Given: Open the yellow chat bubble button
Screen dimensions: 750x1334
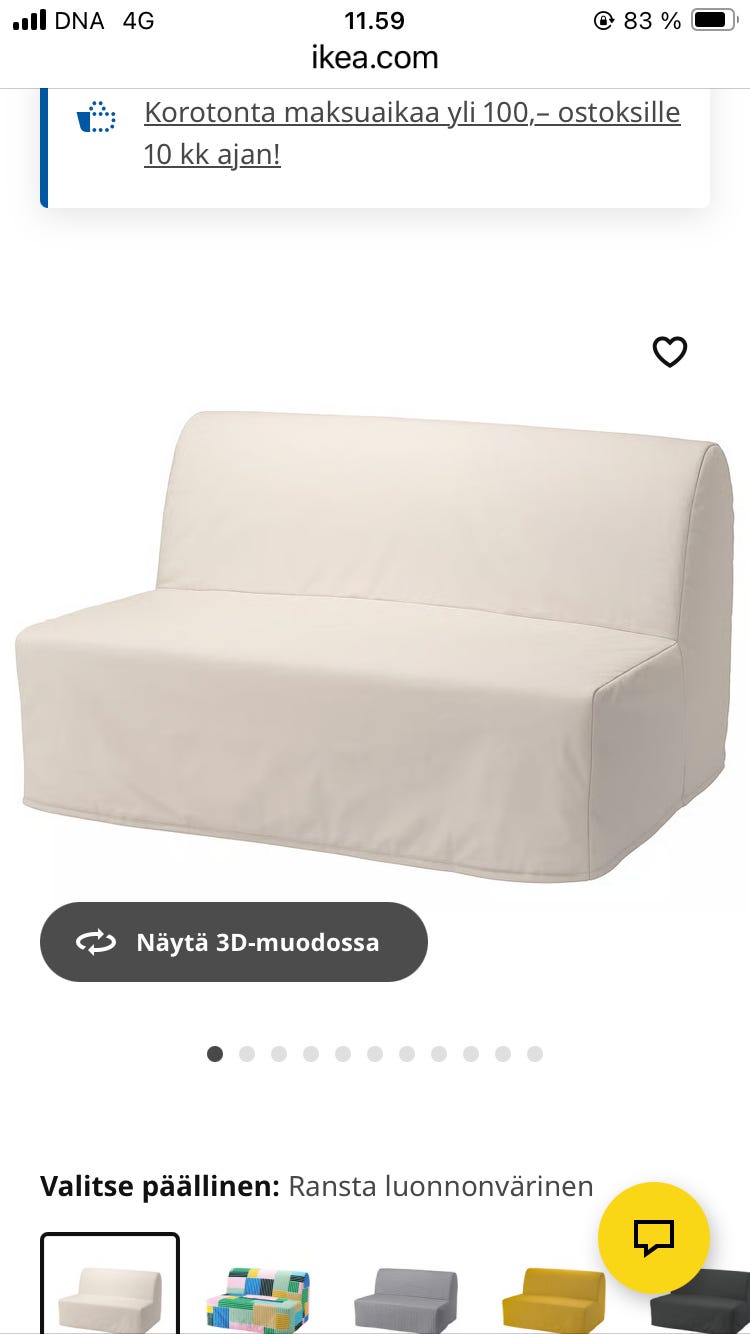Looking at the screenshot, I should (x=654, y=1238).
